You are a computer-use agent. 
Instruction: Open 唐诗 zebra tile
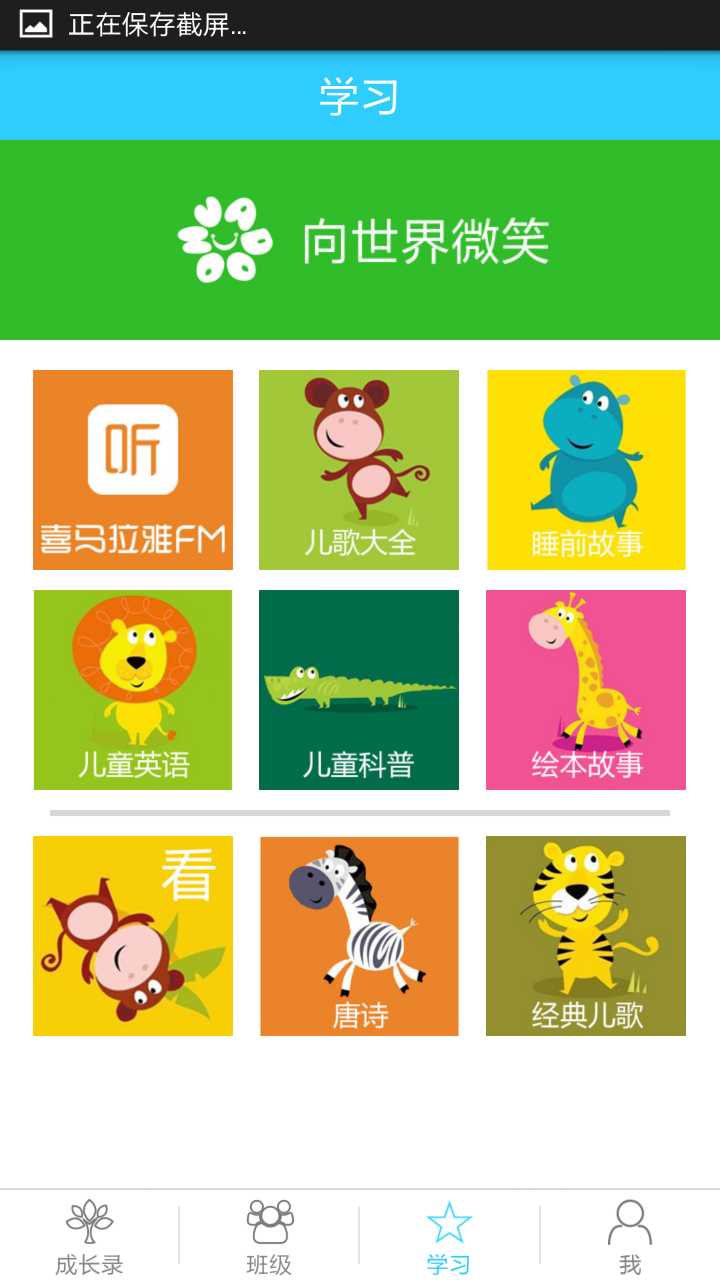(x=359, y=936)
